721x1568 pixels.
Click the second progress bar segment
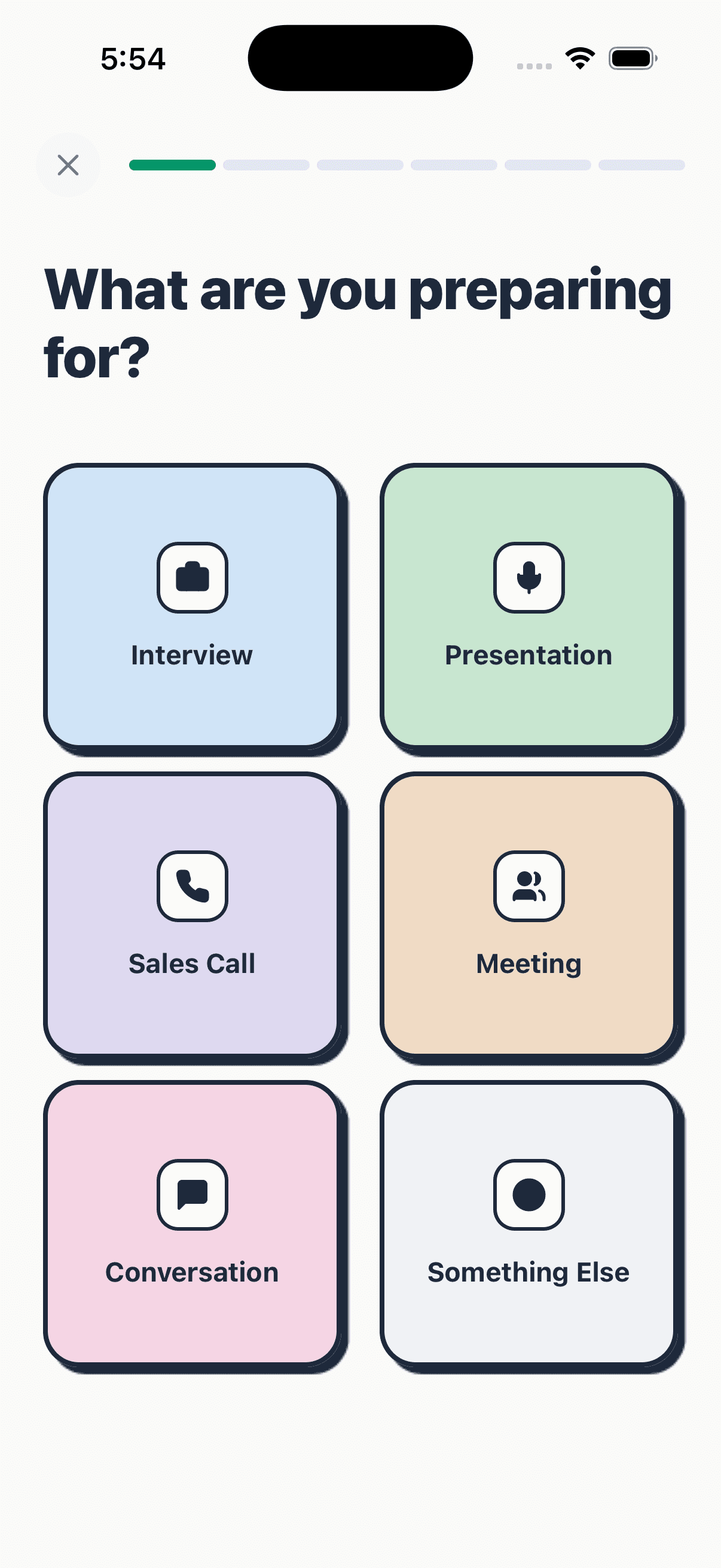[x=265, y=165]
